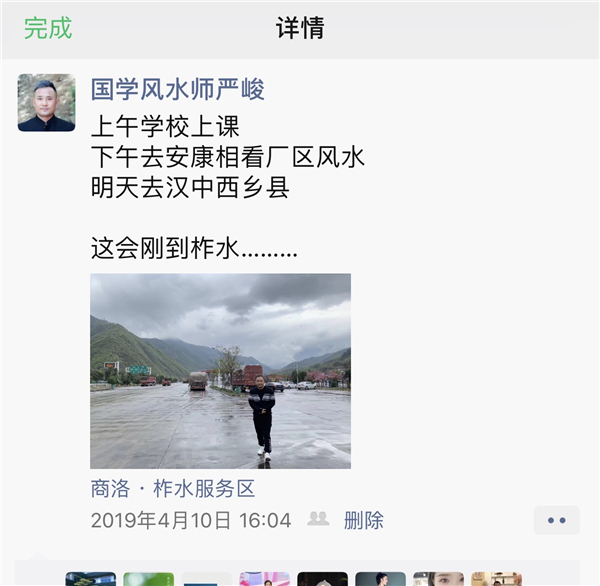This screenshot has height=586, width=600.
Task: Check post visibility via the people icon
Action: coord(318,519)
